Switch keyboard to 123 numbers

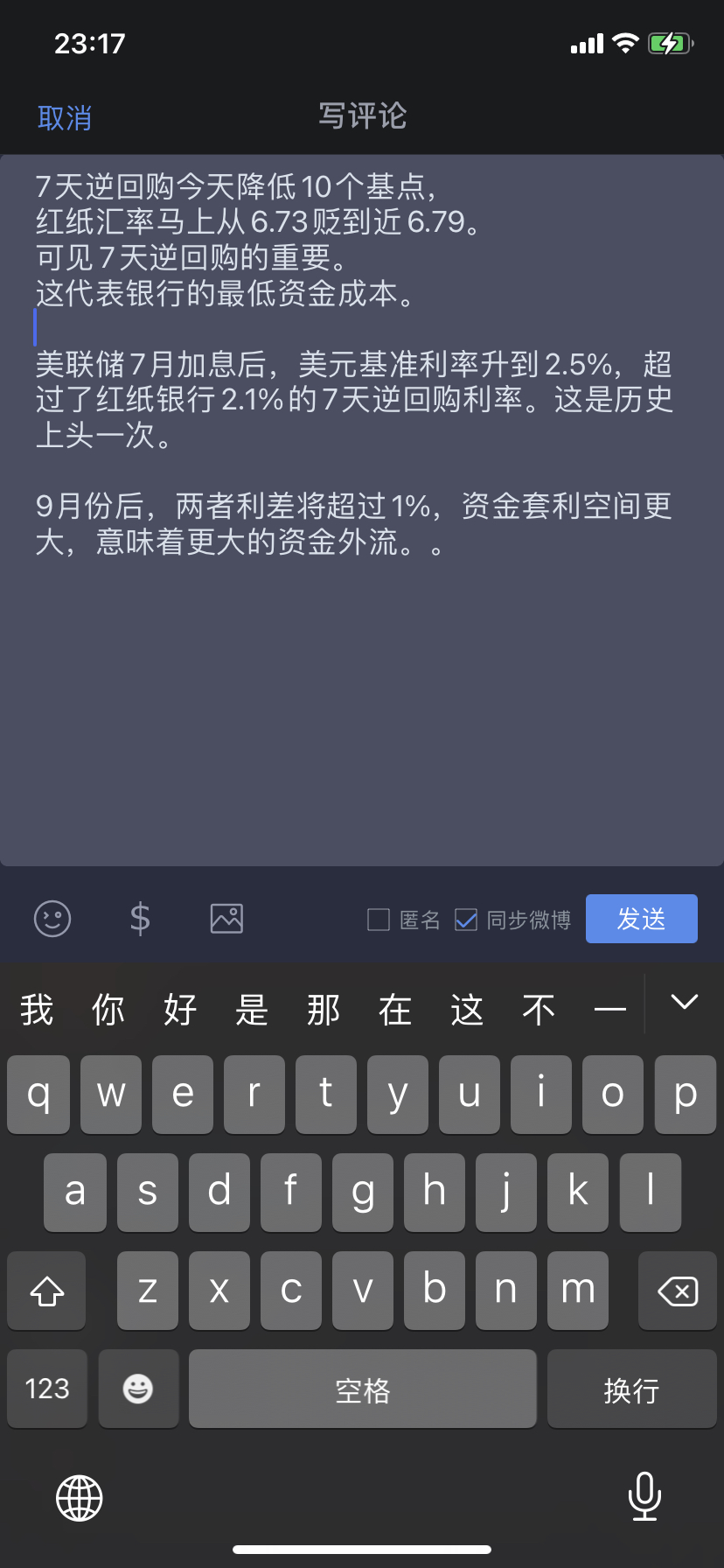47,1389
